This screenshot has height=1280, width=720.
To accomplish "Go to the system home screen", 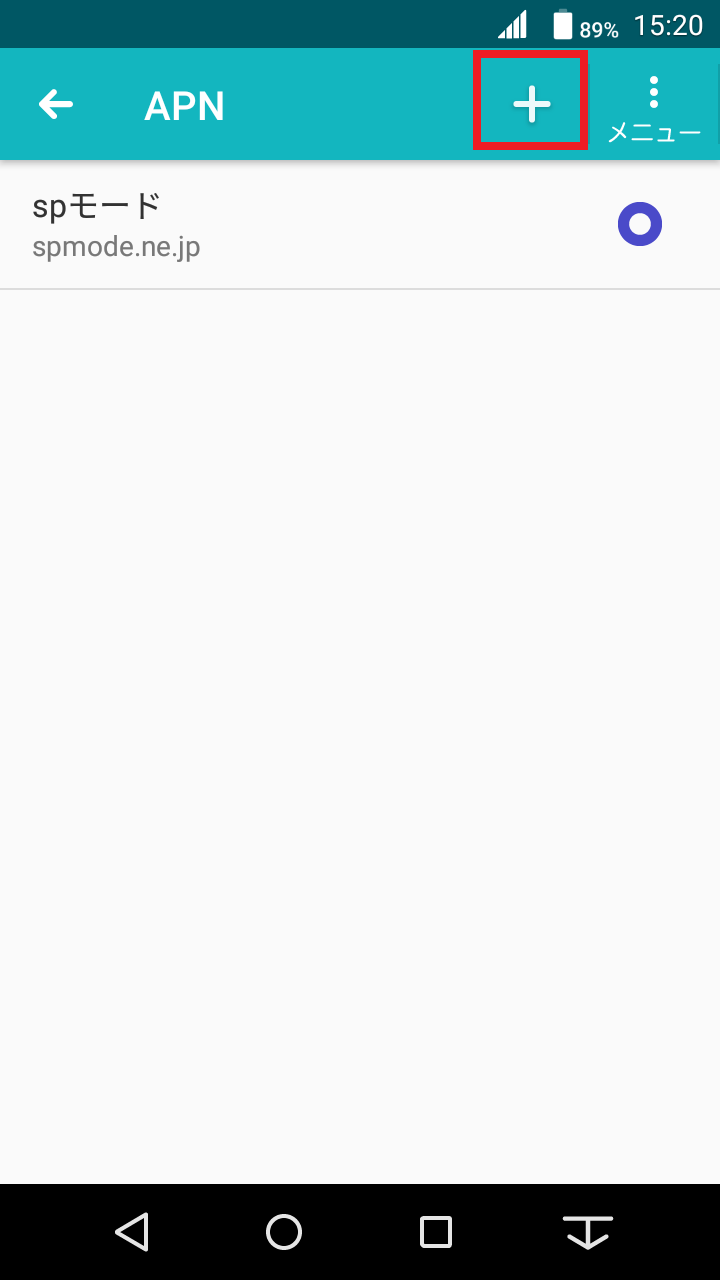I will [x=284, y=1232].
